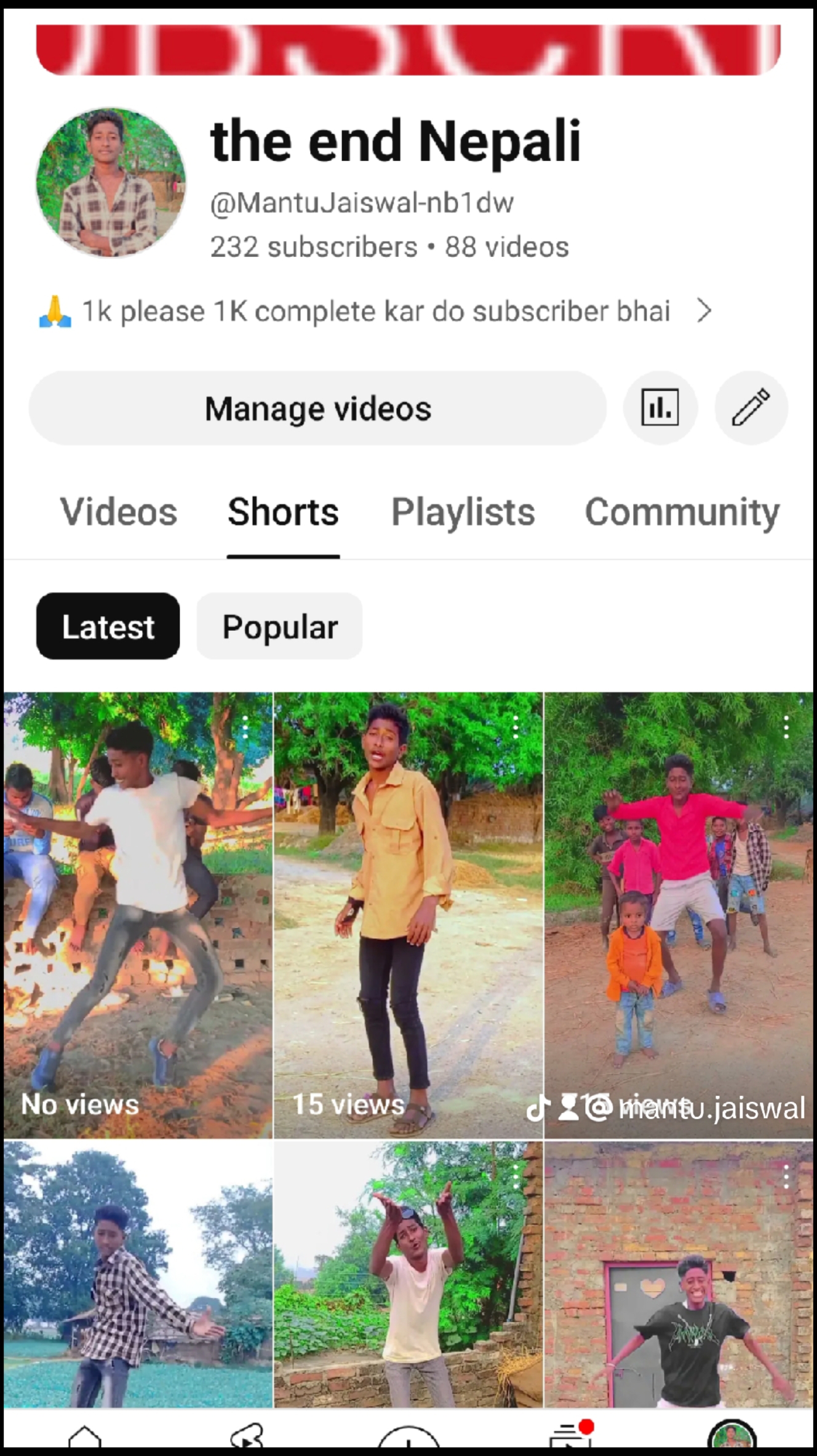The image size is (817, 1456).
Task: Open options for the No views short
Action: click(245, 727)
